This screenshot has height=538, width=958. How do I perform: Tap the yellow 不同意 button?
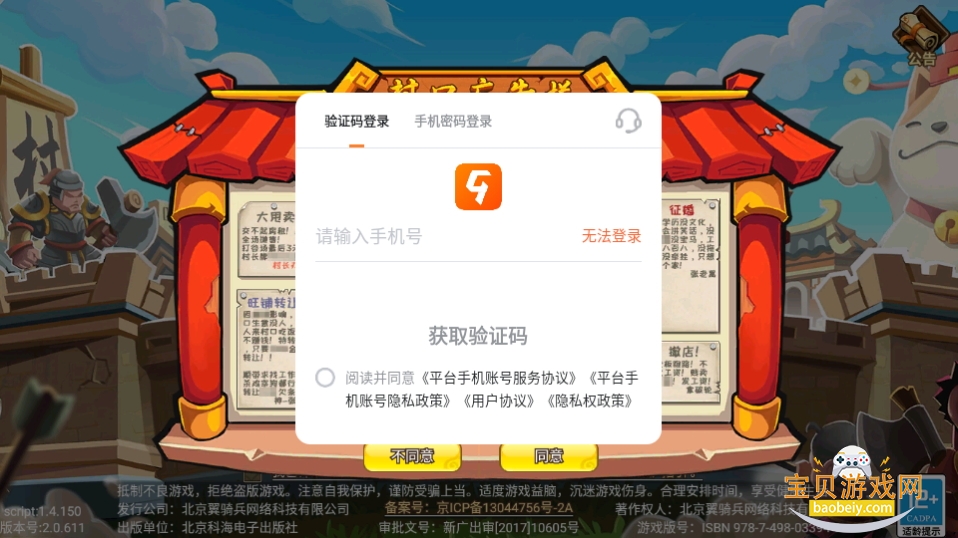412,457
